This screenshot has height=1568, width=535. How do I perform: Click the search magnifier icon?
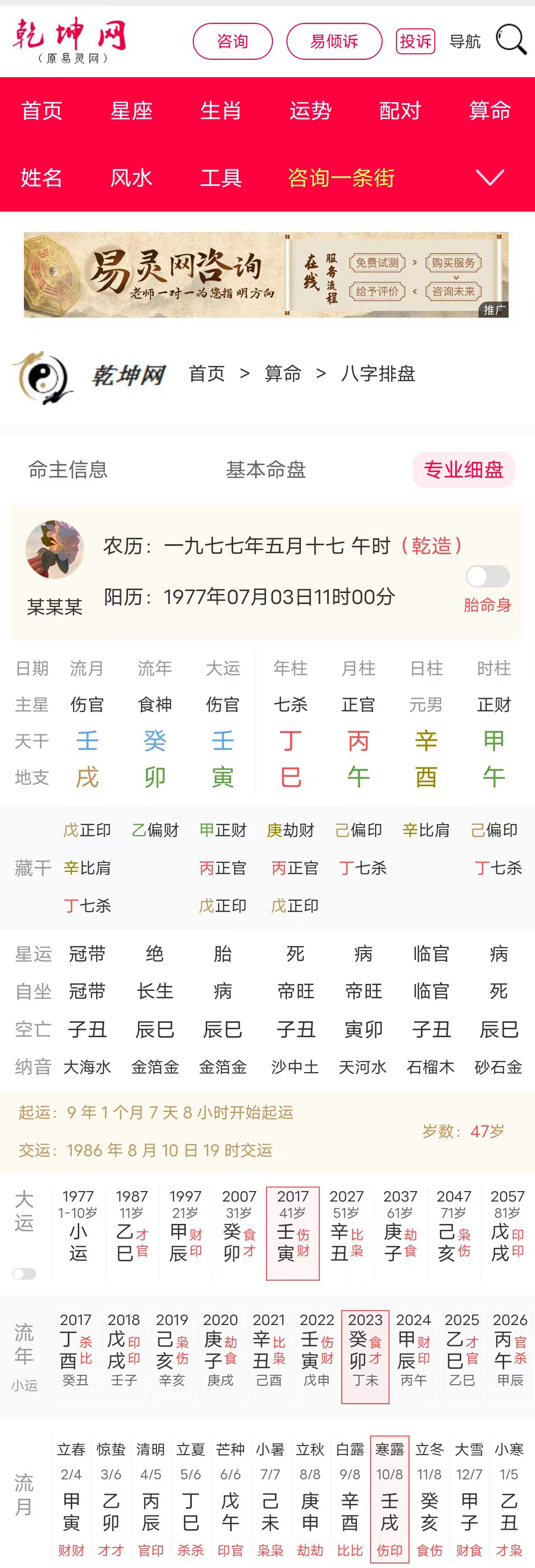pos(512,40)
